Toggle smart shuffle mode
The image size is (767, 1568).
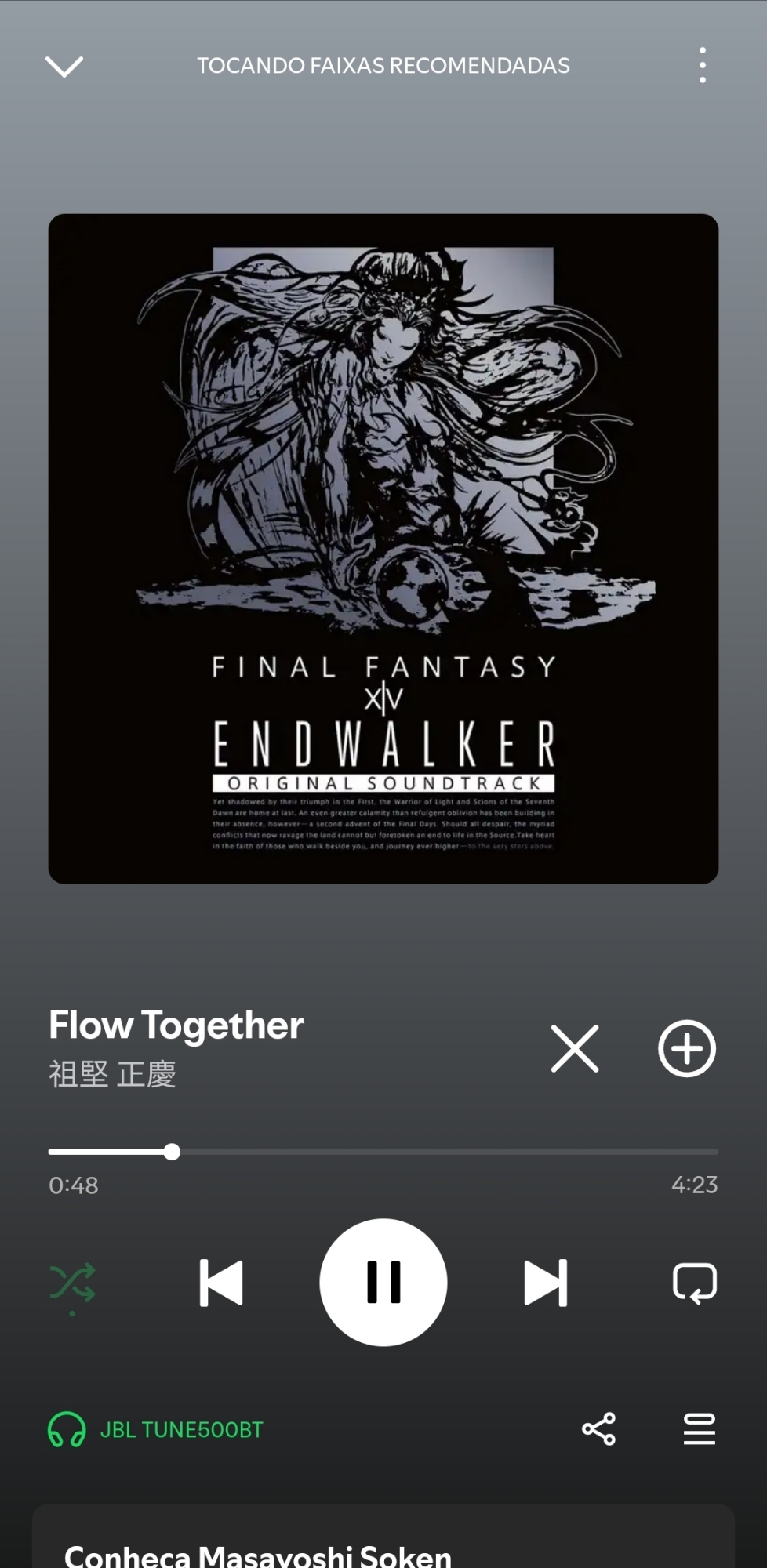point(72,1283)
